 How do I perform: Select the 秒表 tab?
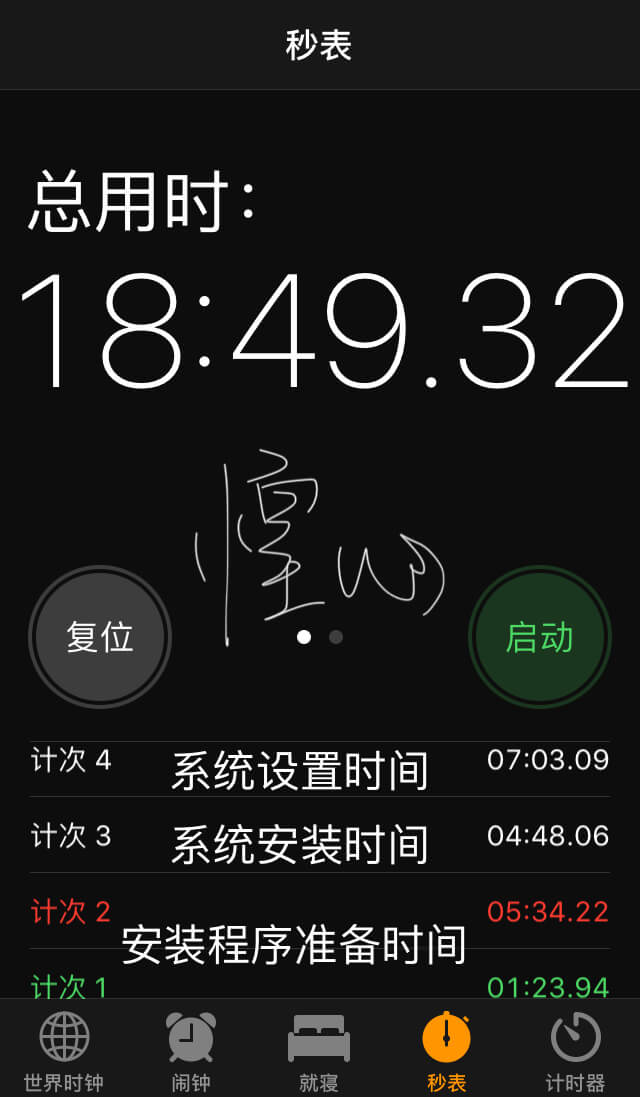coord(446,1050)
